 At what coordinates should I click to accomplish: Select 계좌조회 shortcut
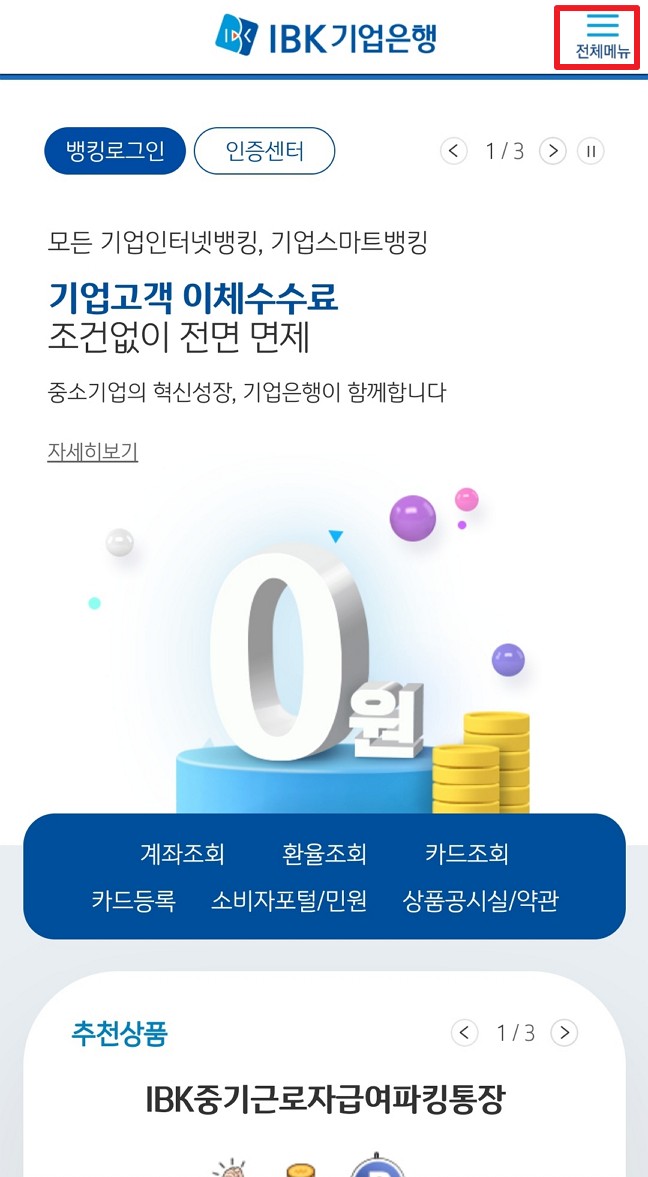point(182,854)
